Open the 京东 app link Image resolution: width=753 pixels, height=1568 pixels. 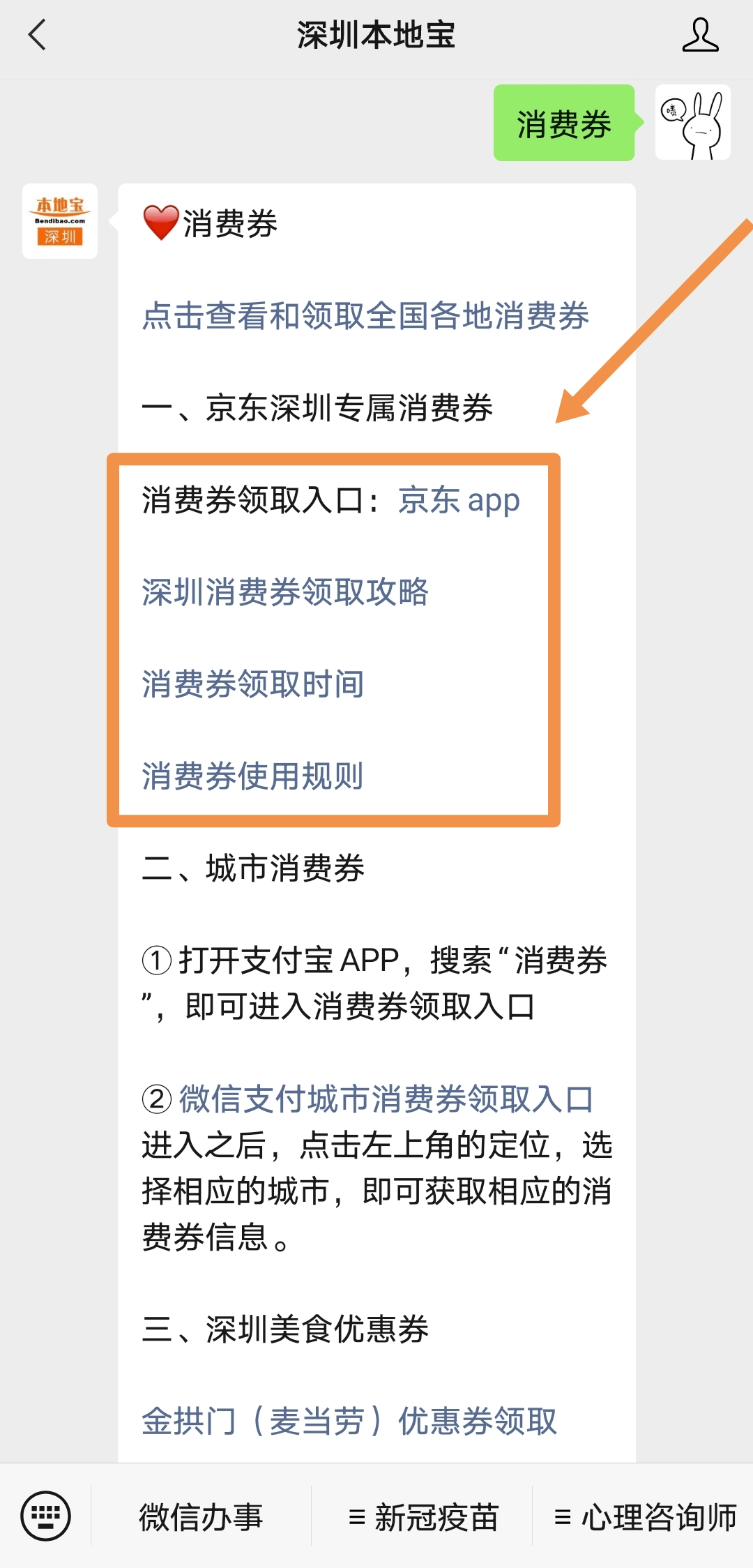[x=459, y=500]
